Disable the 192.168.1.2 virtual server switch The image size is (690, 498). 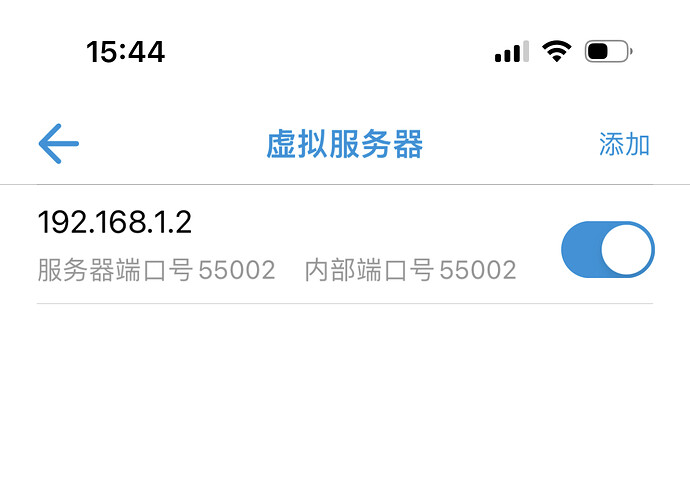(x=607, y=250)
